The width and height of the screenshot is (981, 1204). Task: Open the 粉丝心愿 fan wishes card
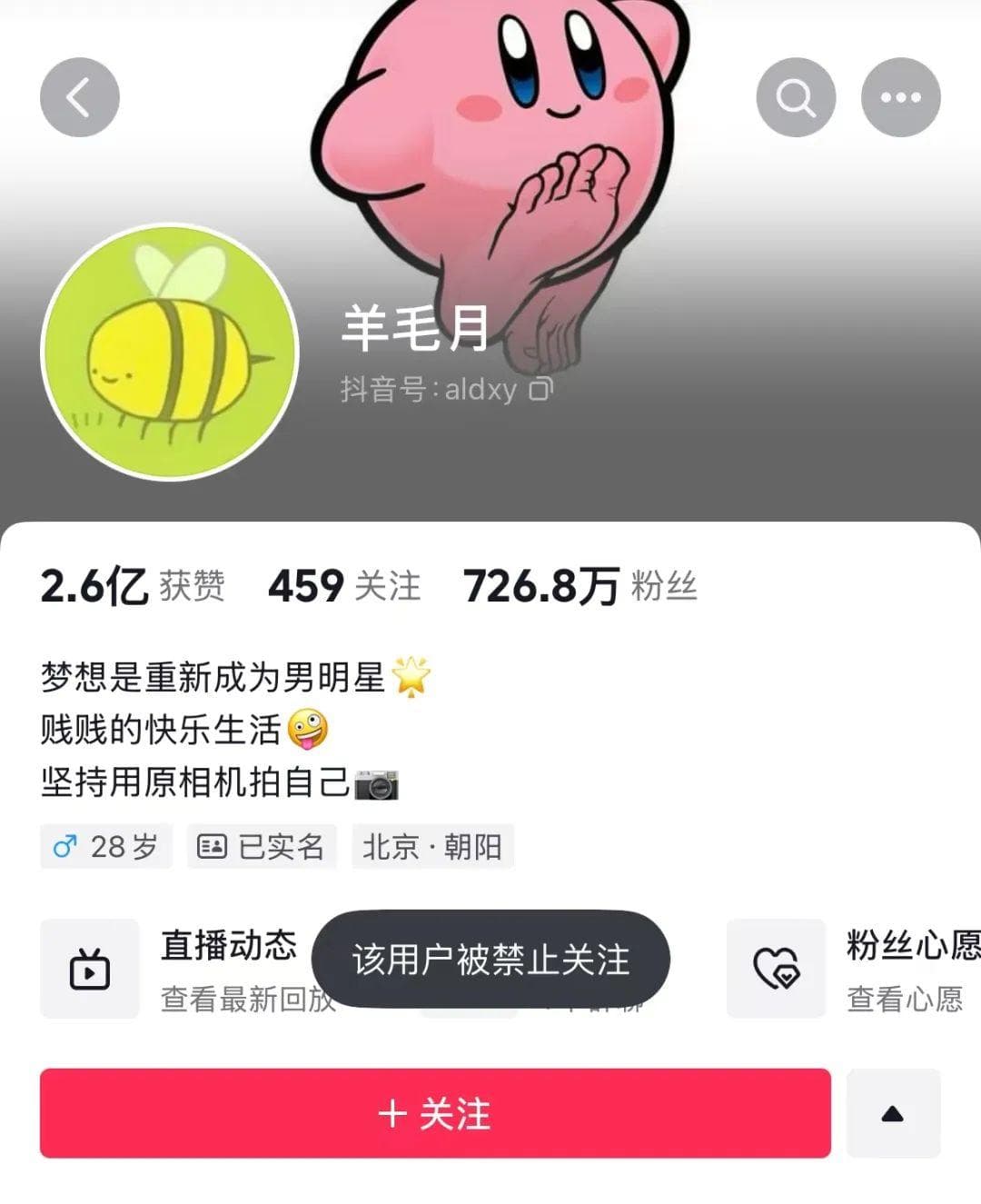[854, 969]
